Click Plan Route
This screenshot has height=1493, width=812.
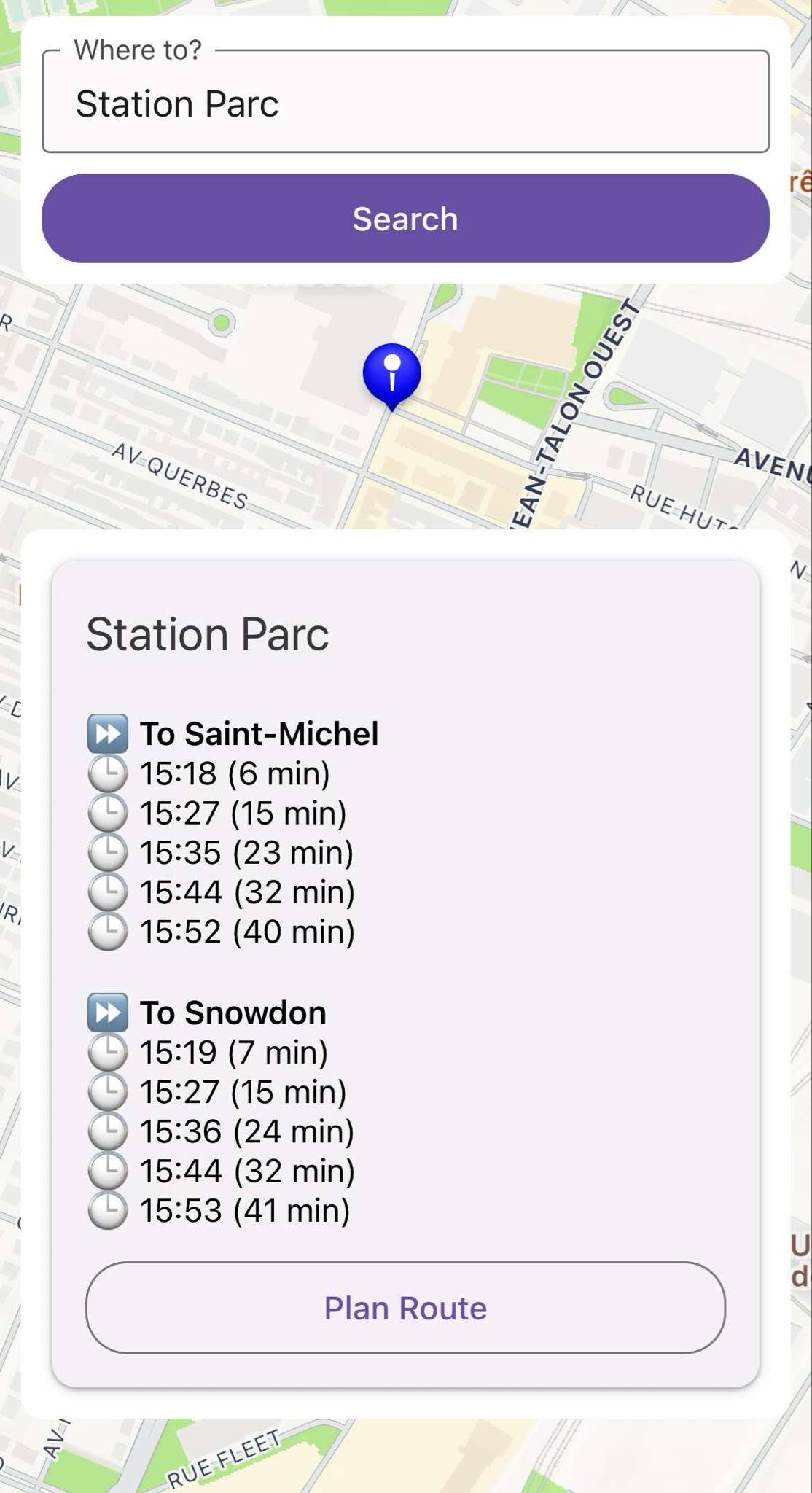coord(405,1307)
